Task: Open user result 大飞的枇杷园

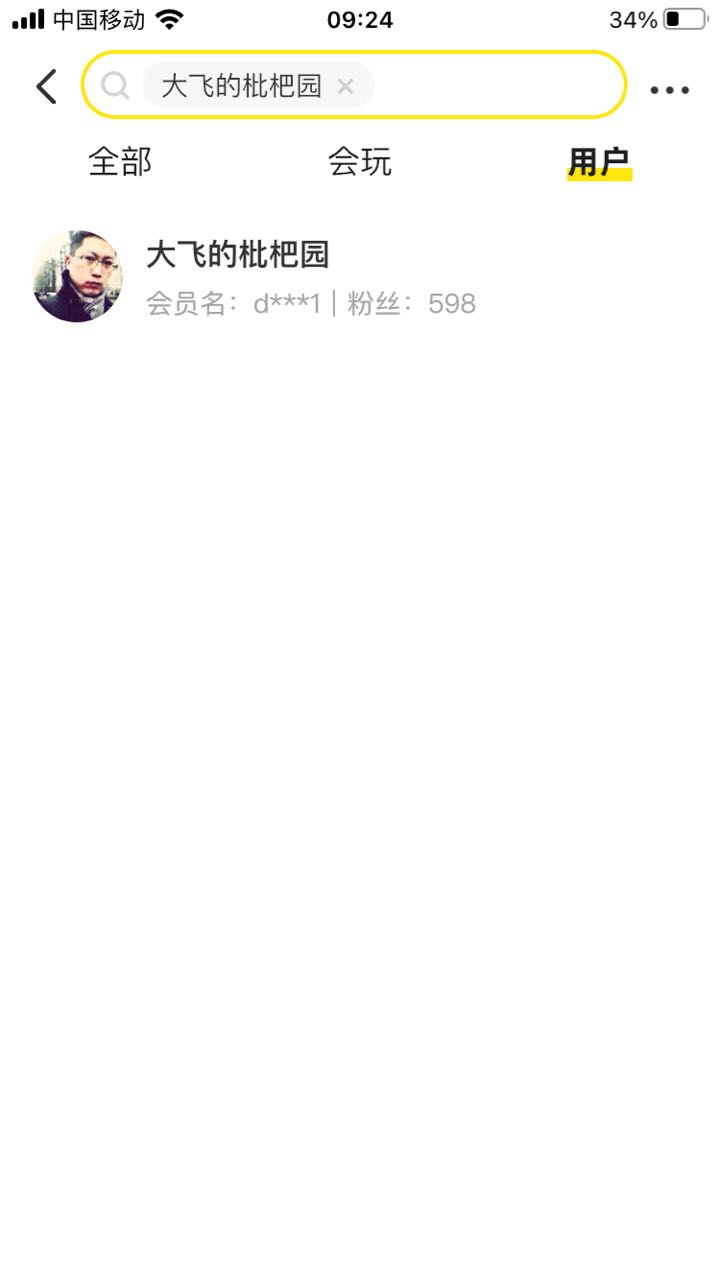Action: click(x=360, y=276)
